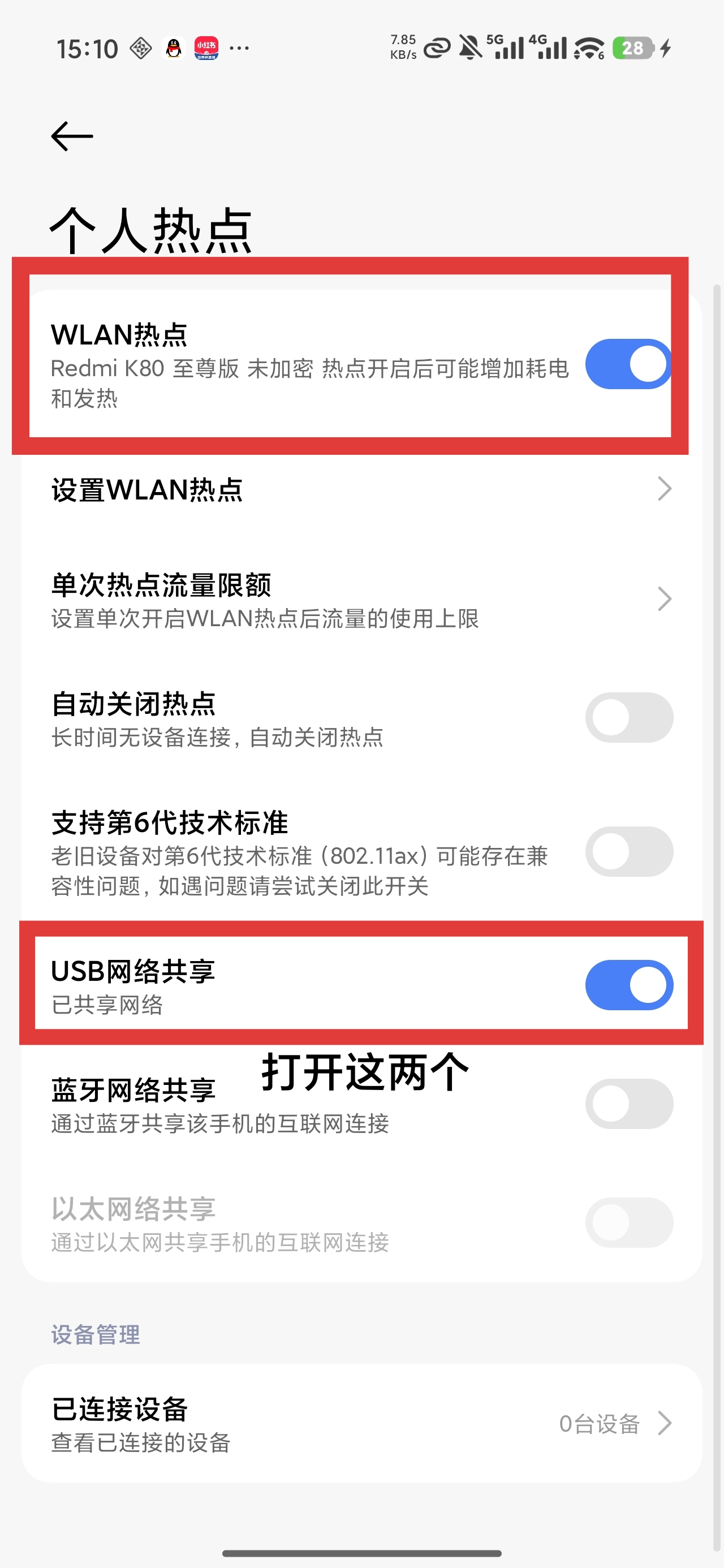Disable USB网络共享 switch

tap(629, 985)
